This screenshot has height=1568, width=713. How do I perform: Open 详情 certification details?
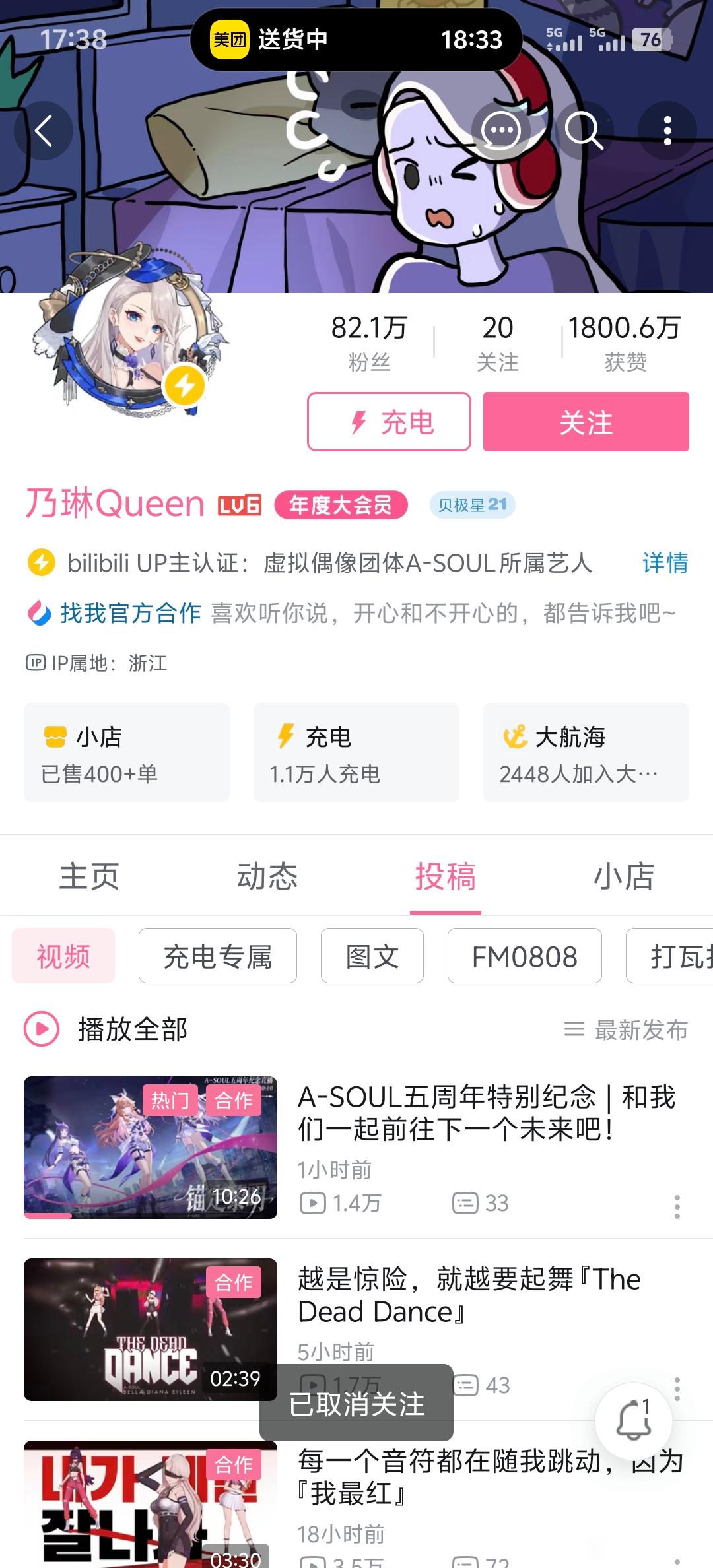point(664,563)
